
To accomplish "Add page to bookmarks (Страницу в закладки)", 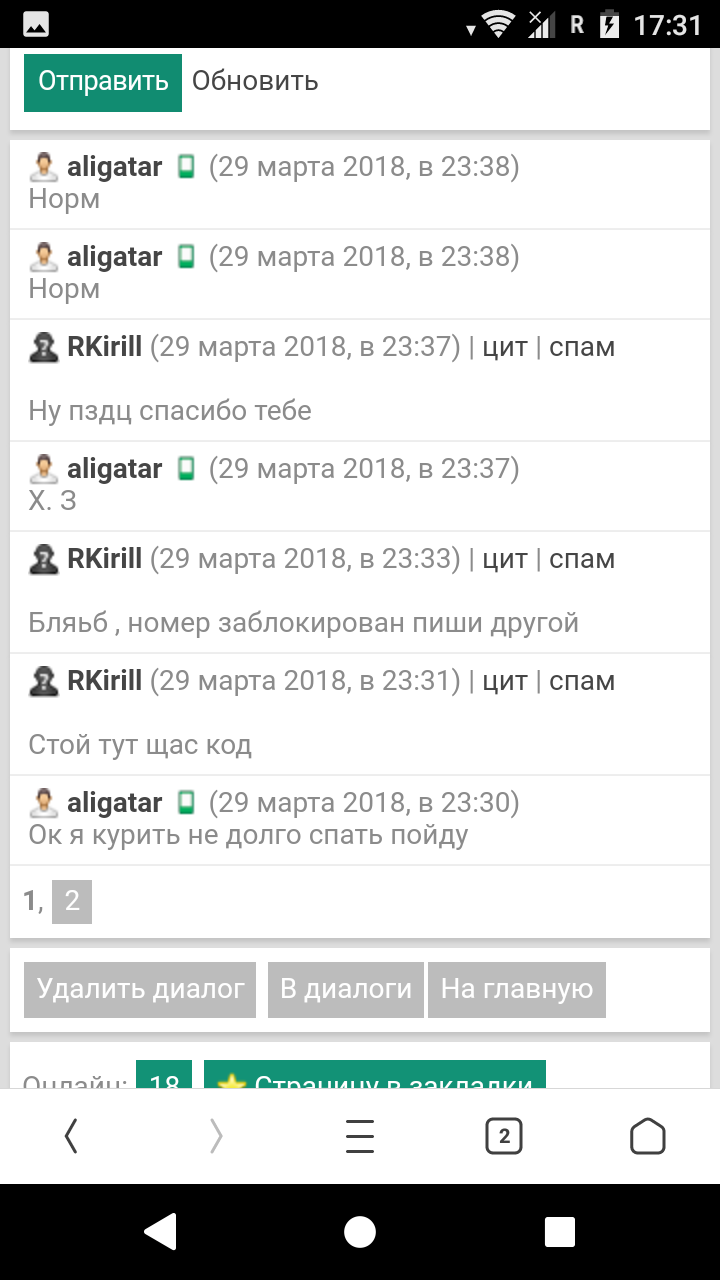I will tap(375, 1077).
